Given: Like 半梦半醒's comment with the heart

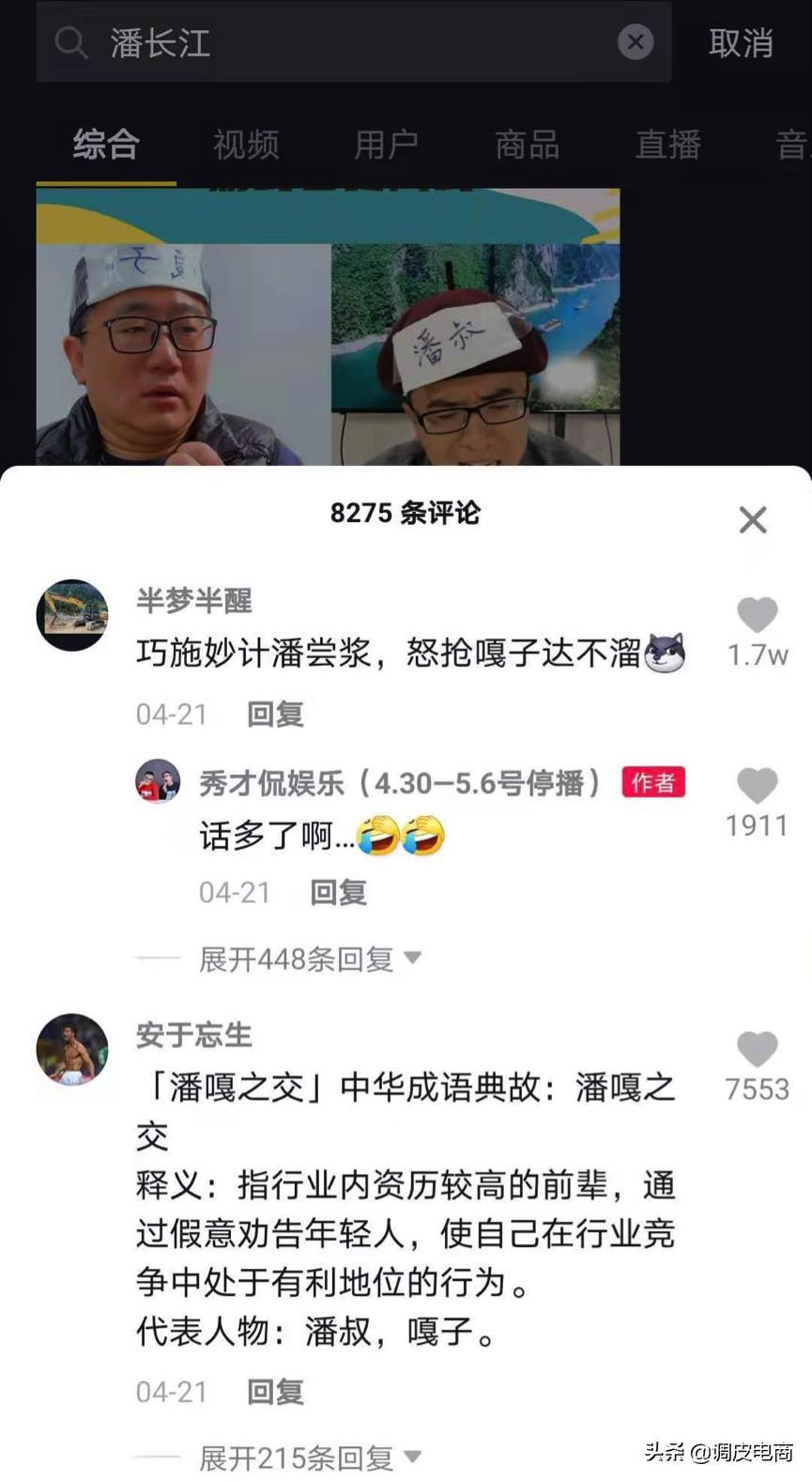Looking at the screenshot, I should tap(757, 613).
